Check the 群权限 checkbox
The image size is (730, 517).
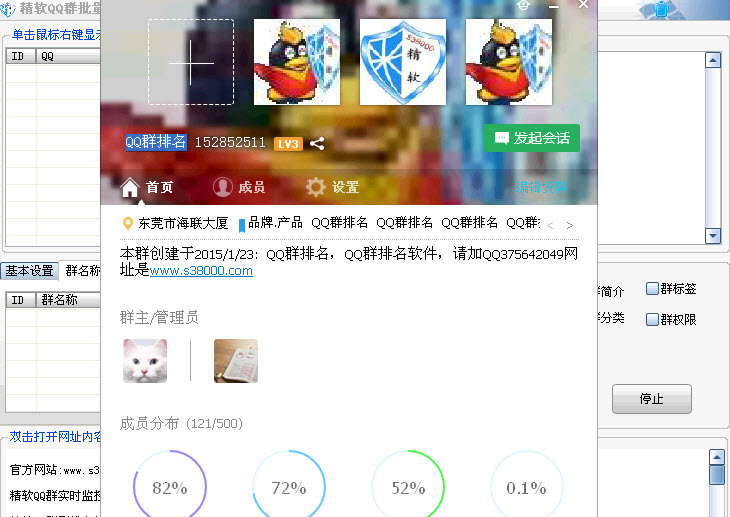[x=653, y=319]
